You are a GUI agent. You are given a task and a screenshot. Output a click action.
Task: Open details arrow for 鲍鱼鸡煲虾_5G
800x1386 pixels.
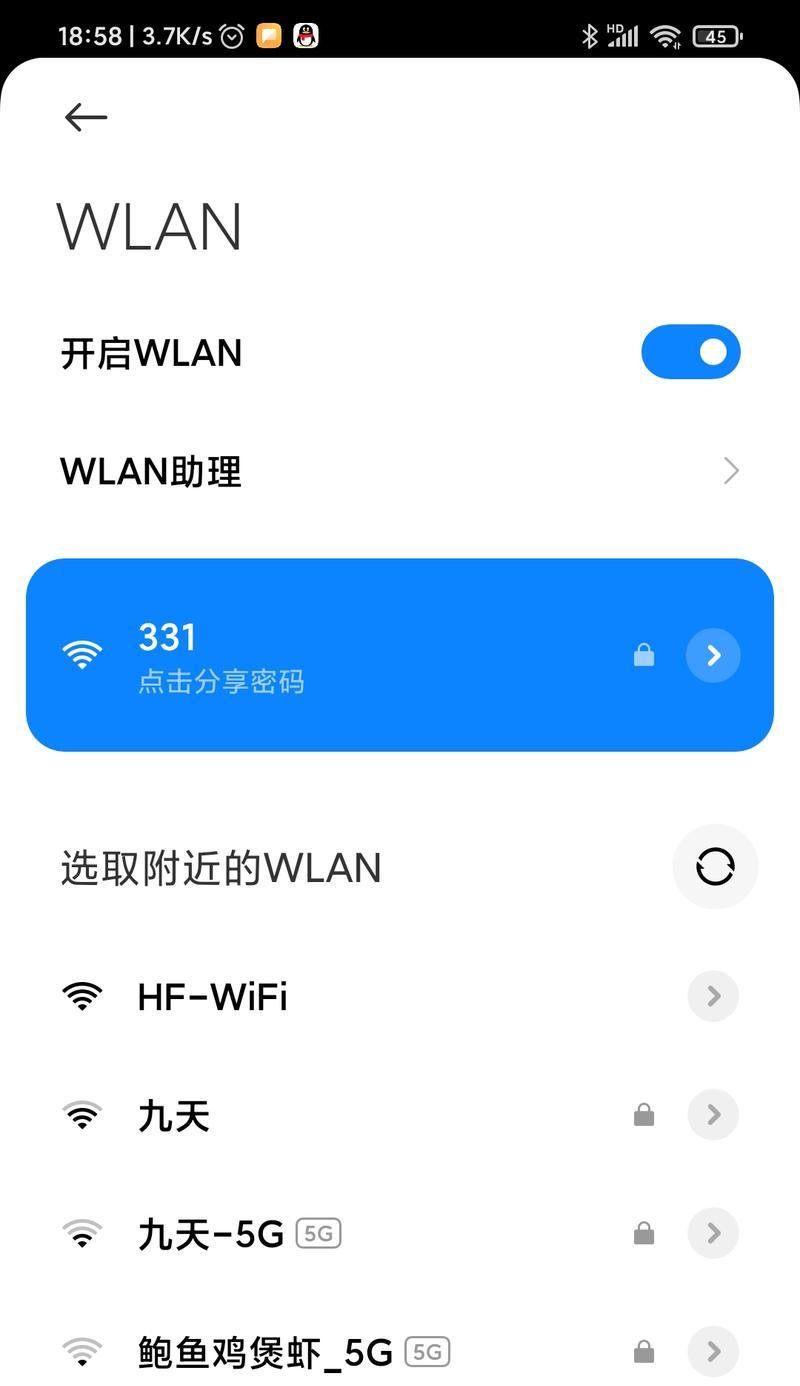[x=713, y=1352]
